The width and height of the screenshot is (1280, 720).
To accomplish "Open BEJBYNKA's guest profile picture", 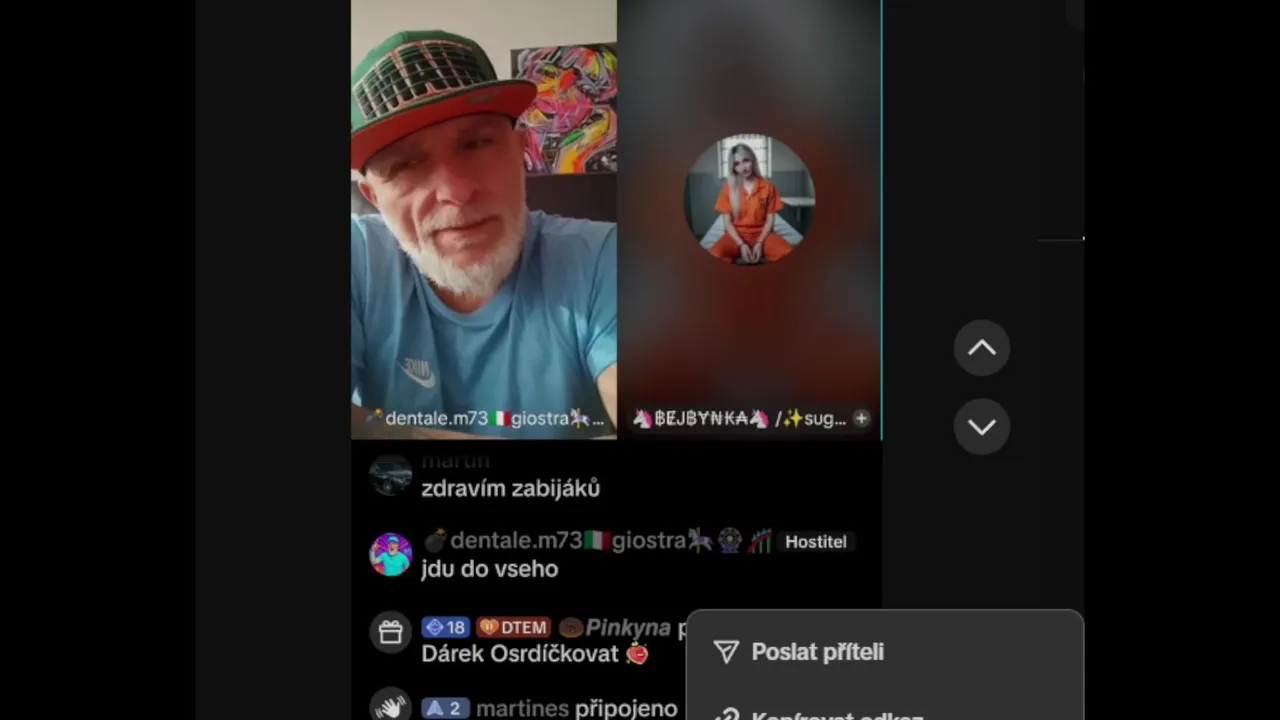I will 749,199.
